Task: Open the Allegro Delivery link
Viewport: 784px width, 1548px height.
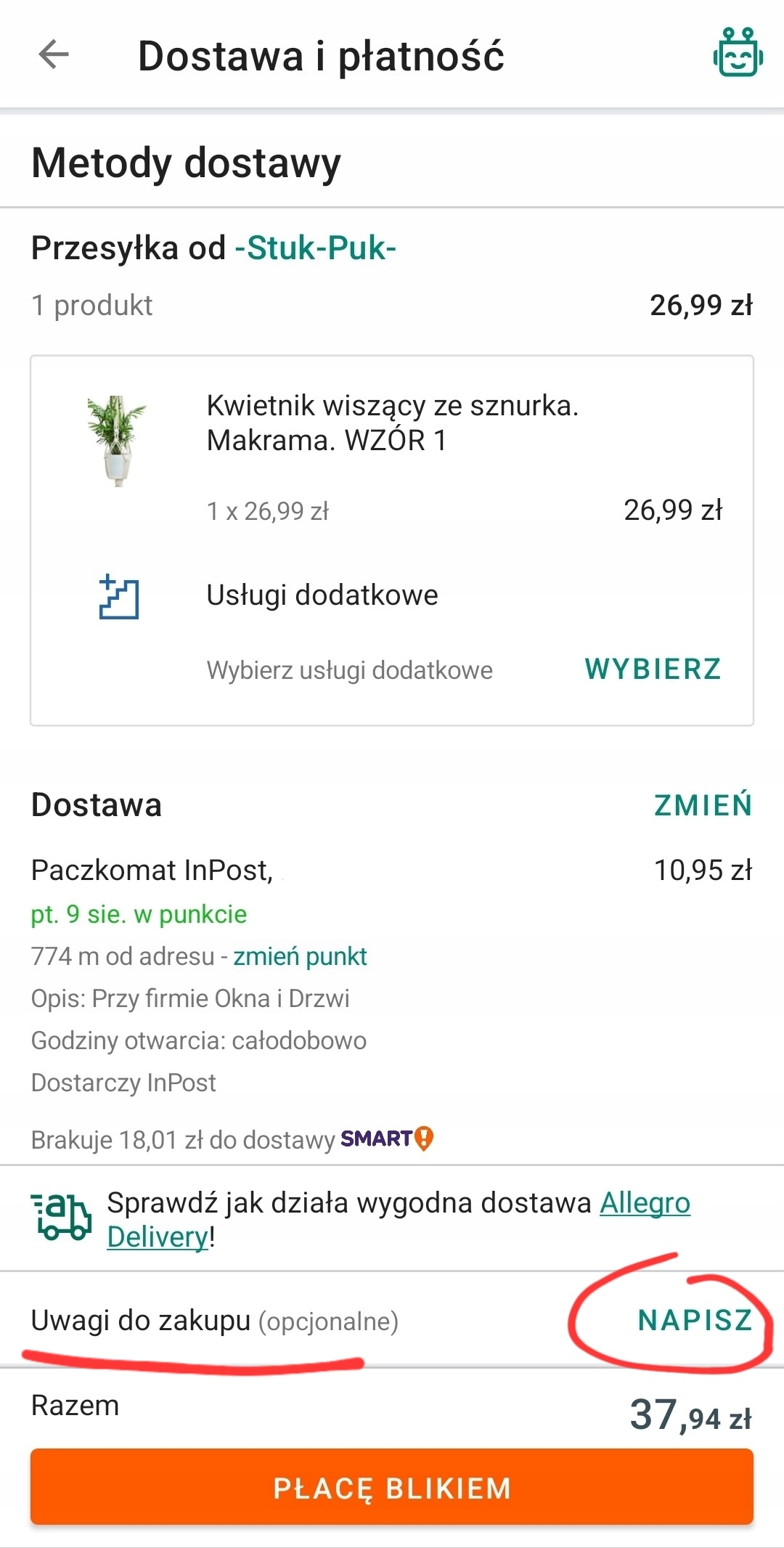Action: click(x=644, y=1204)
